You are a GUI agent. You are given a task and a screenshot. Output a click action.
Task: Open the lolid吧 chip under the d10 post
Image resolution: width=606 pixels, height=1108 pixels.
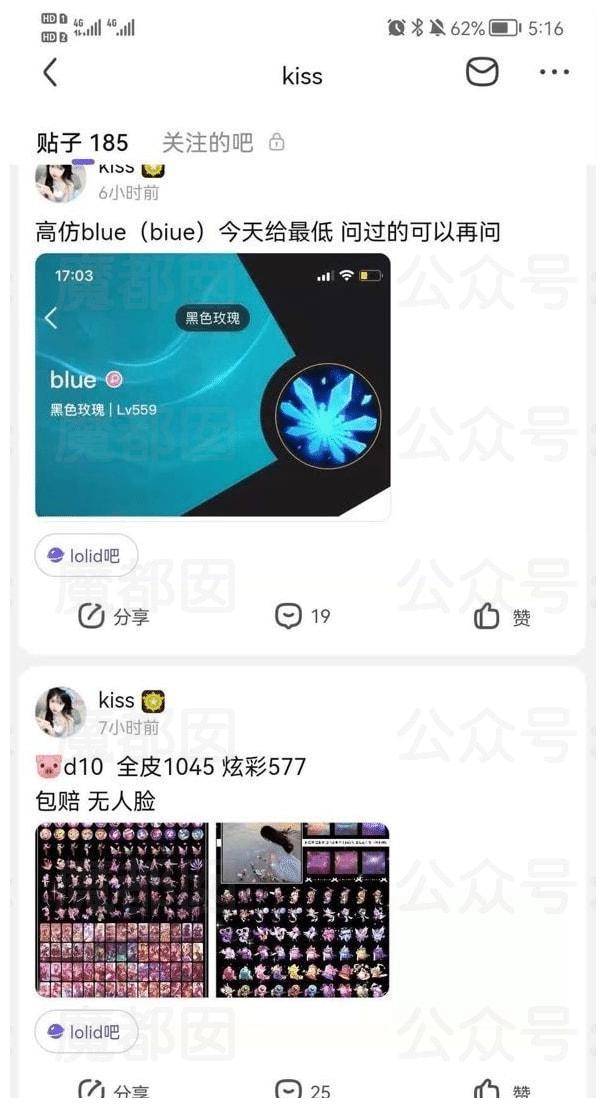tap(86, 1032)
